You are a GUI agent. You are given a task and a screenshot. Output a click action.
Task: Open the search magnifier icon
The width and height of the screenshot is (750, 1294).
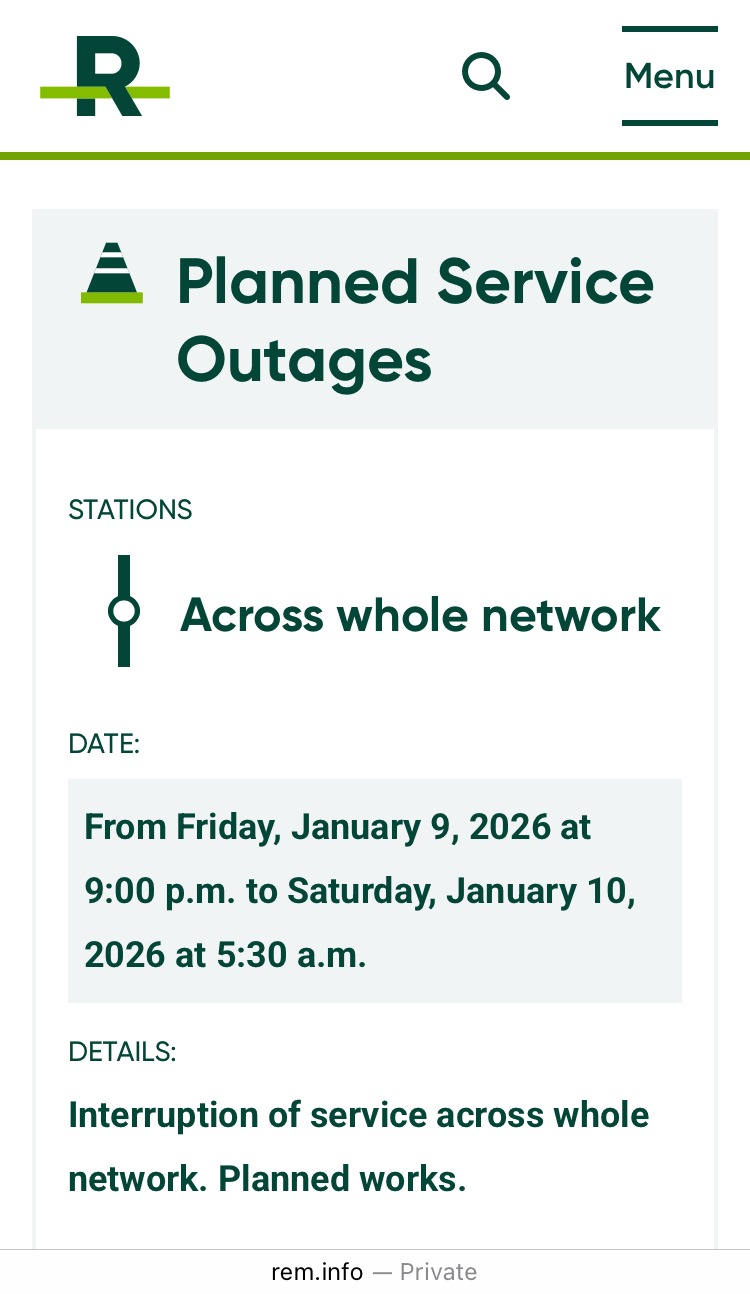(486, 77)
